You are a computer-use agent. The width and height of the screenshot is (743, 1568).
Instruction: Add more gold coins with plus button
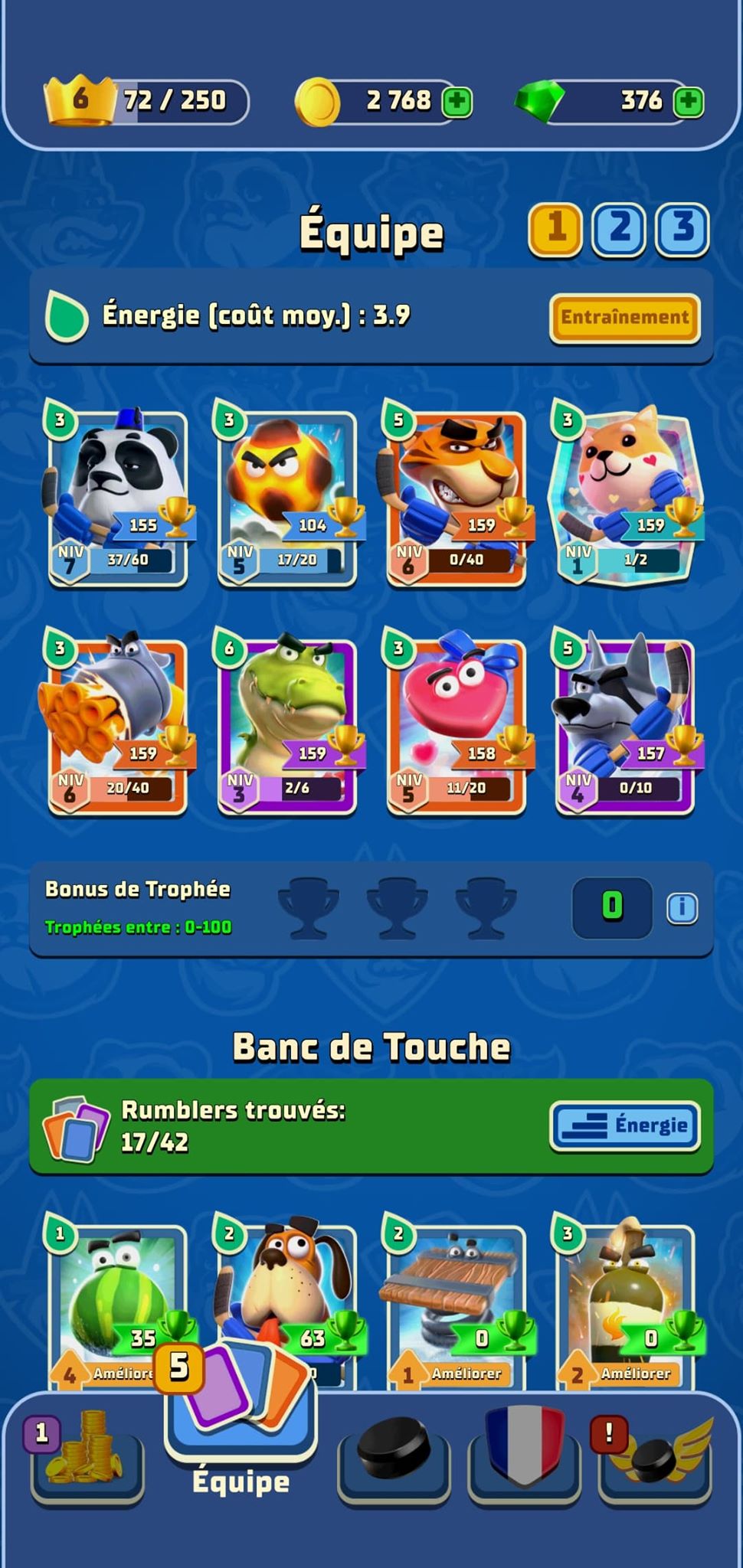click(x=457, y=102)
